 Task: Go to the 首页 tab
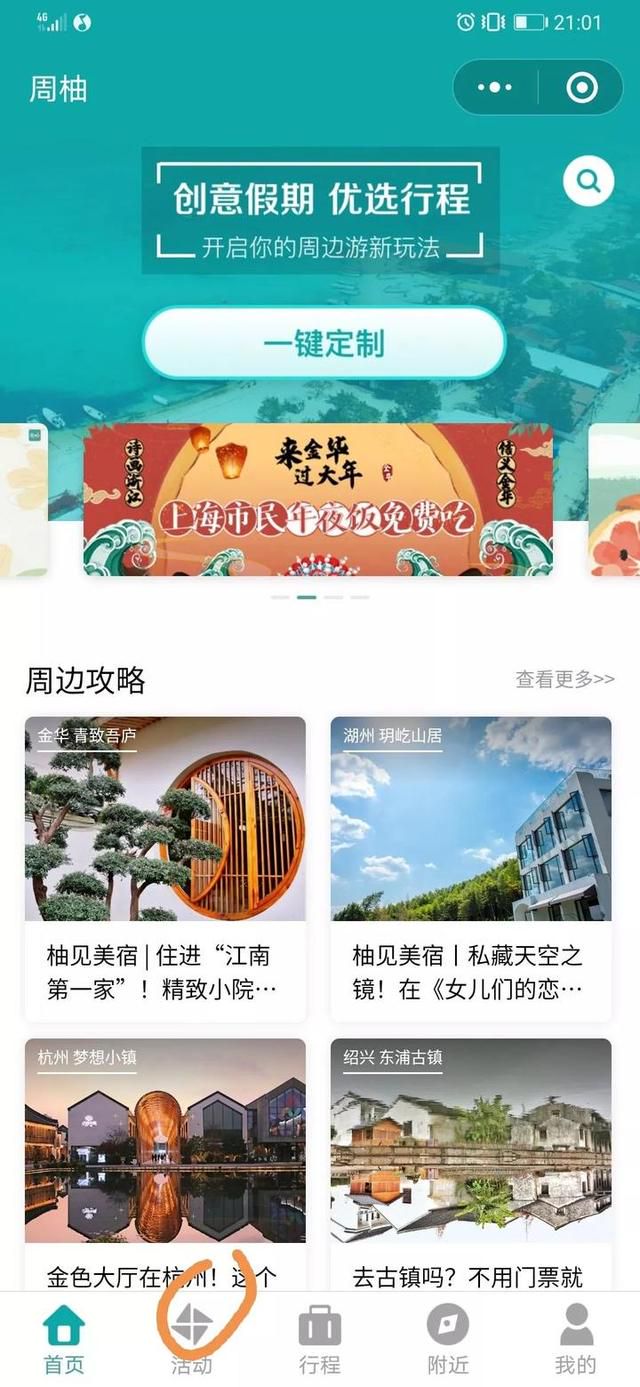pos(64,1339)
